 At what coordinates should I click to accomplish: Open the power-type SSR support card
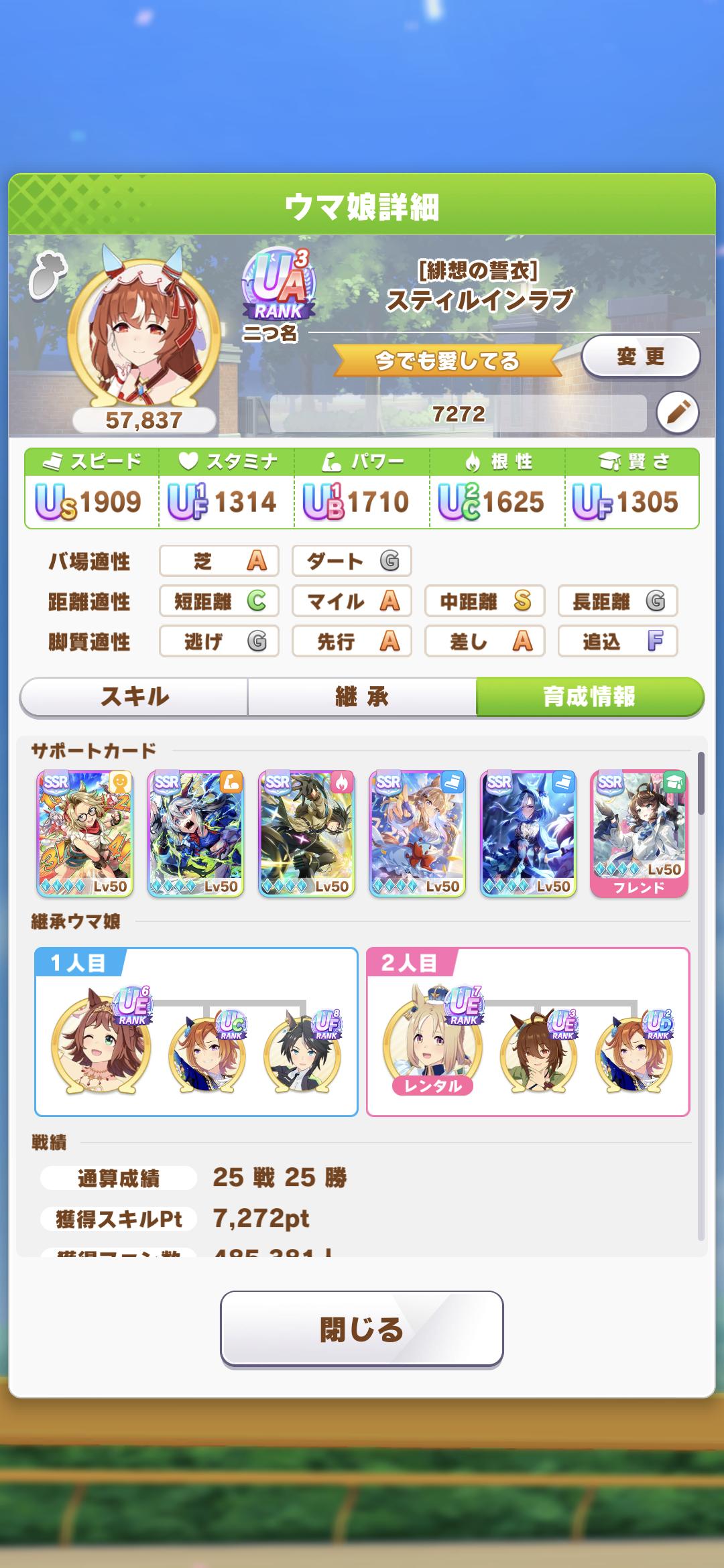[196, 833]
